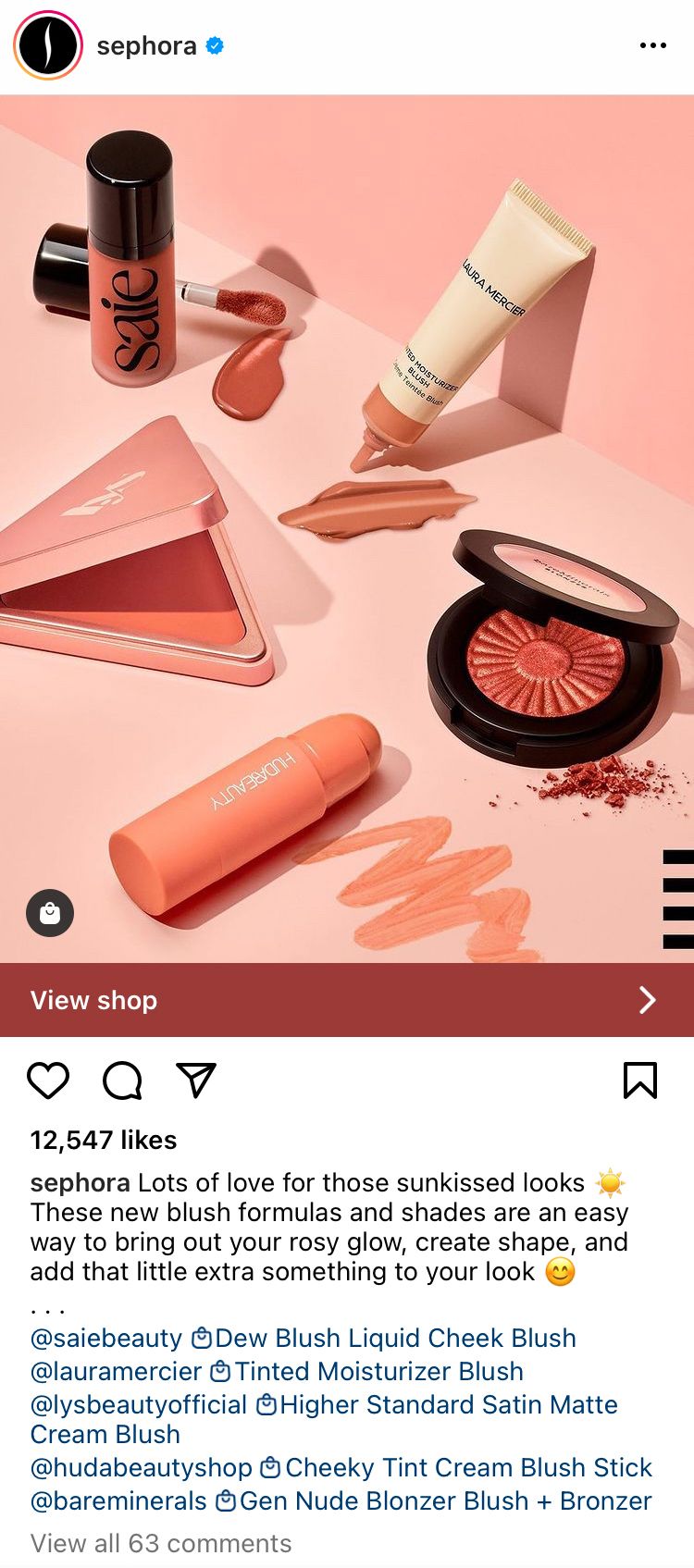Open the View shop banner
Image resolution: width=694 pixels, height=1568 pixels.
click(347, 1000)
